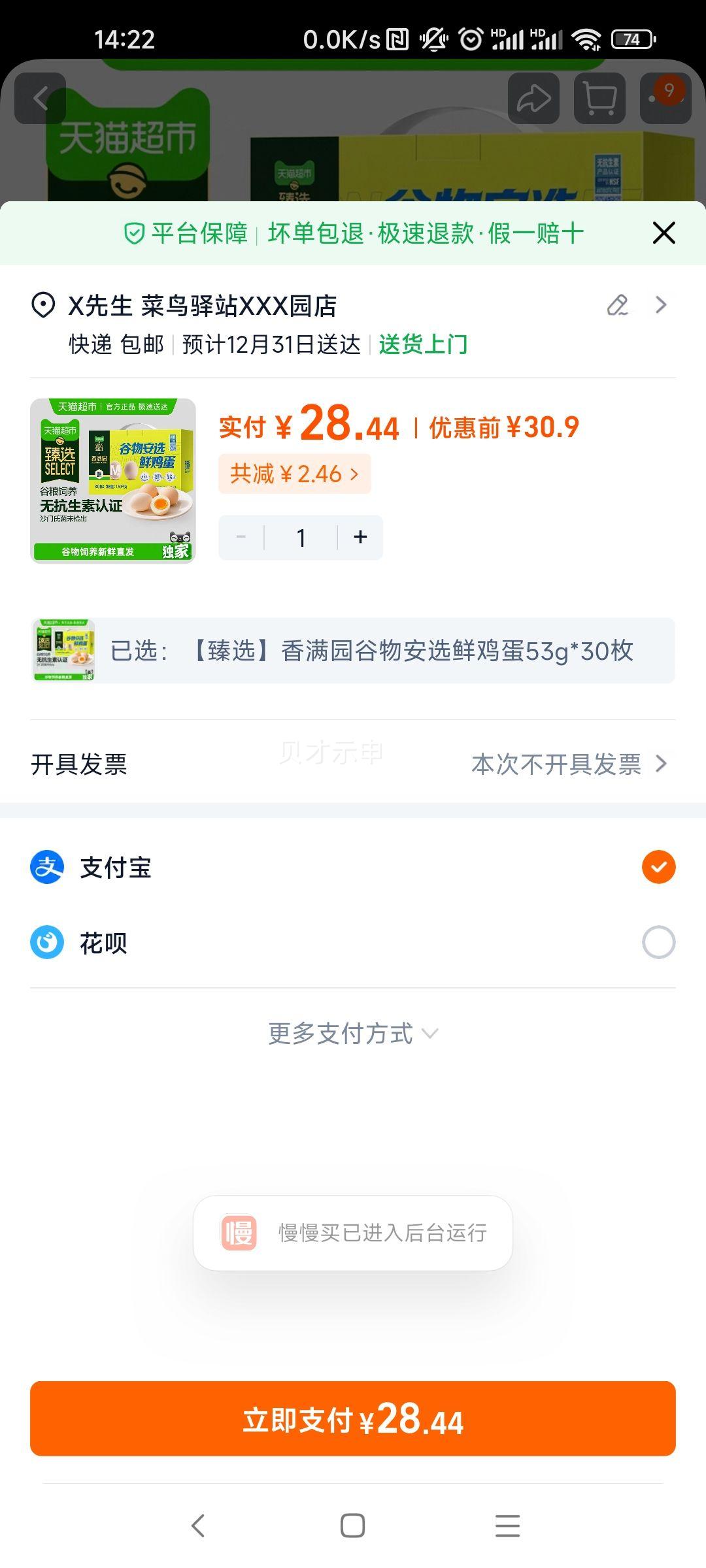Toggle the selected Alipay payment option off
This screenshot has height=1568, width=706.
click(658, 867)
